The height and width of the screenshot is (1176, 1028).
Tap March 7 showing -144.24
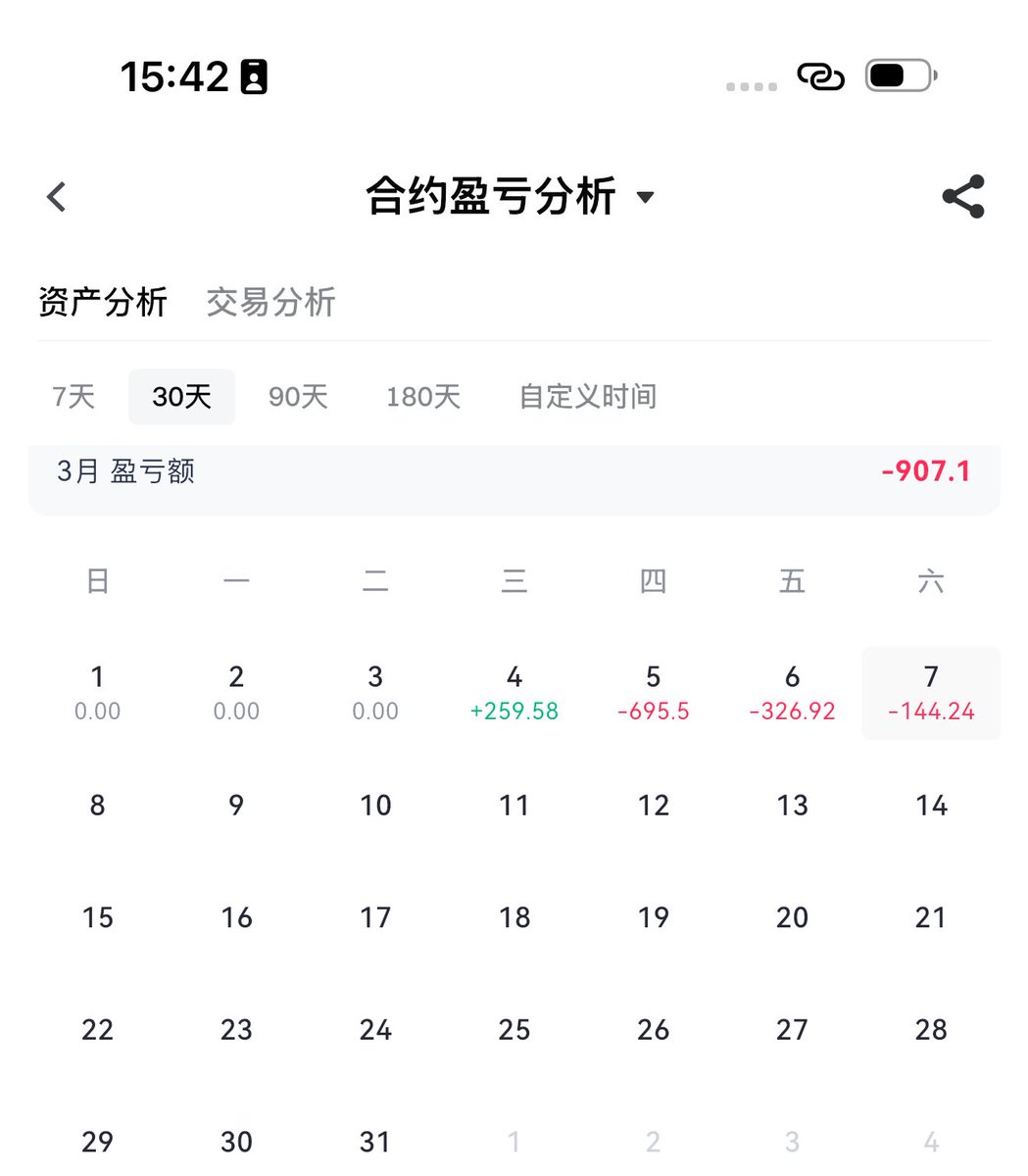(931, 693)
